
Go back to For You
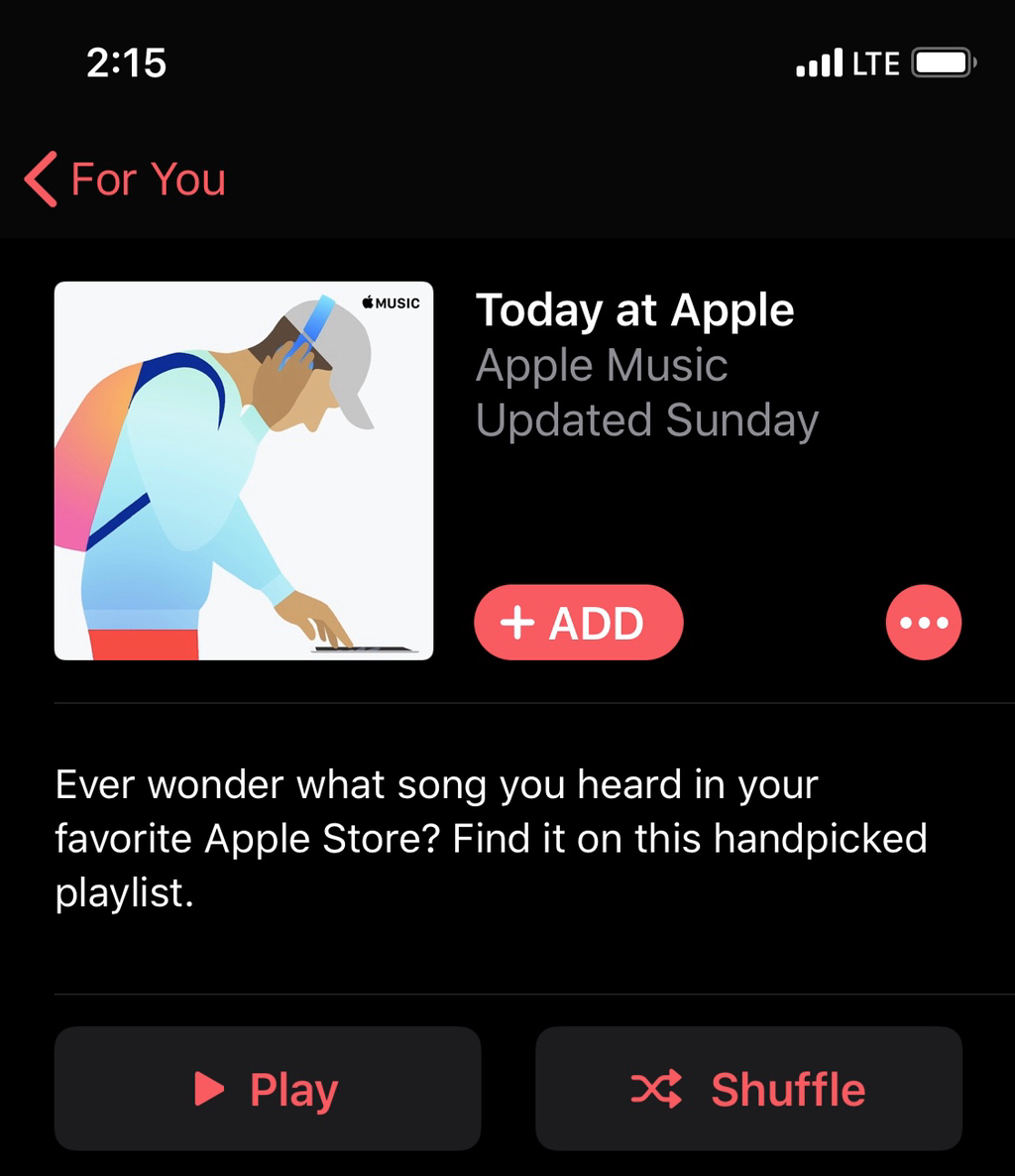[x=125, y=179]
